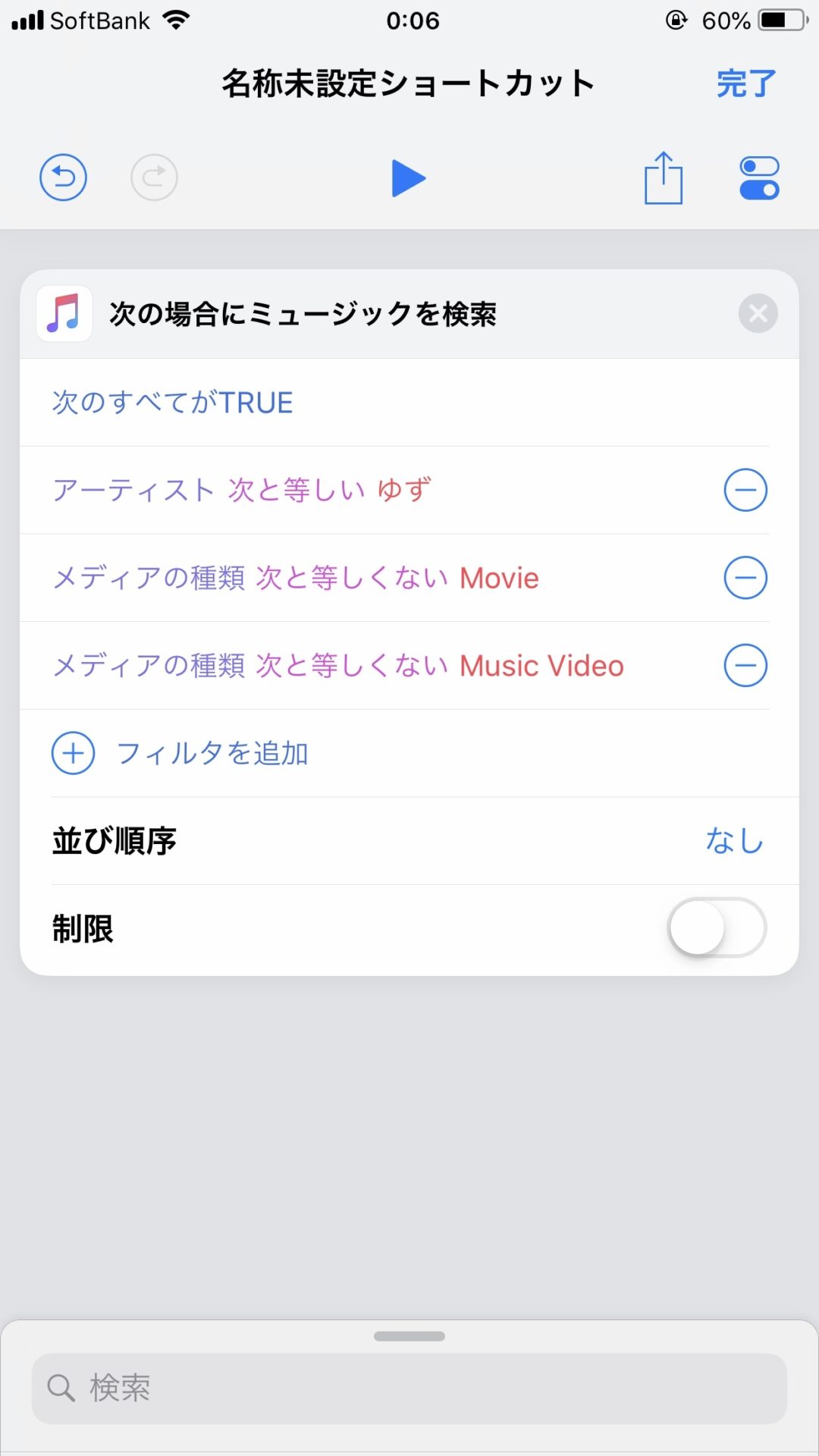
Task: Change the Movie media type value
Action: point(499,578)
